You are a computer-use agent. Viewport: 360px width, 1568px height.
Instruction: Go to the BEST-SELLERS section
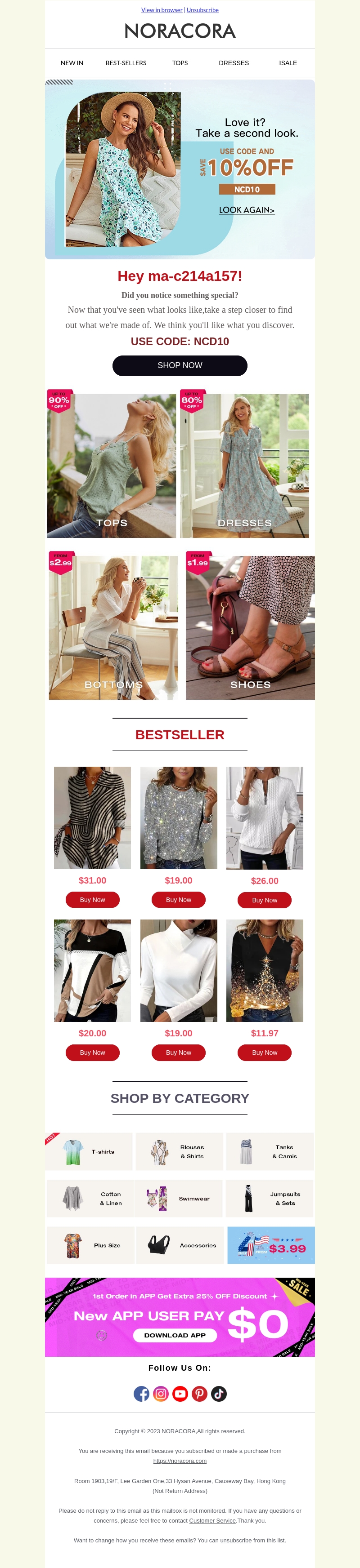coord(126,63)
